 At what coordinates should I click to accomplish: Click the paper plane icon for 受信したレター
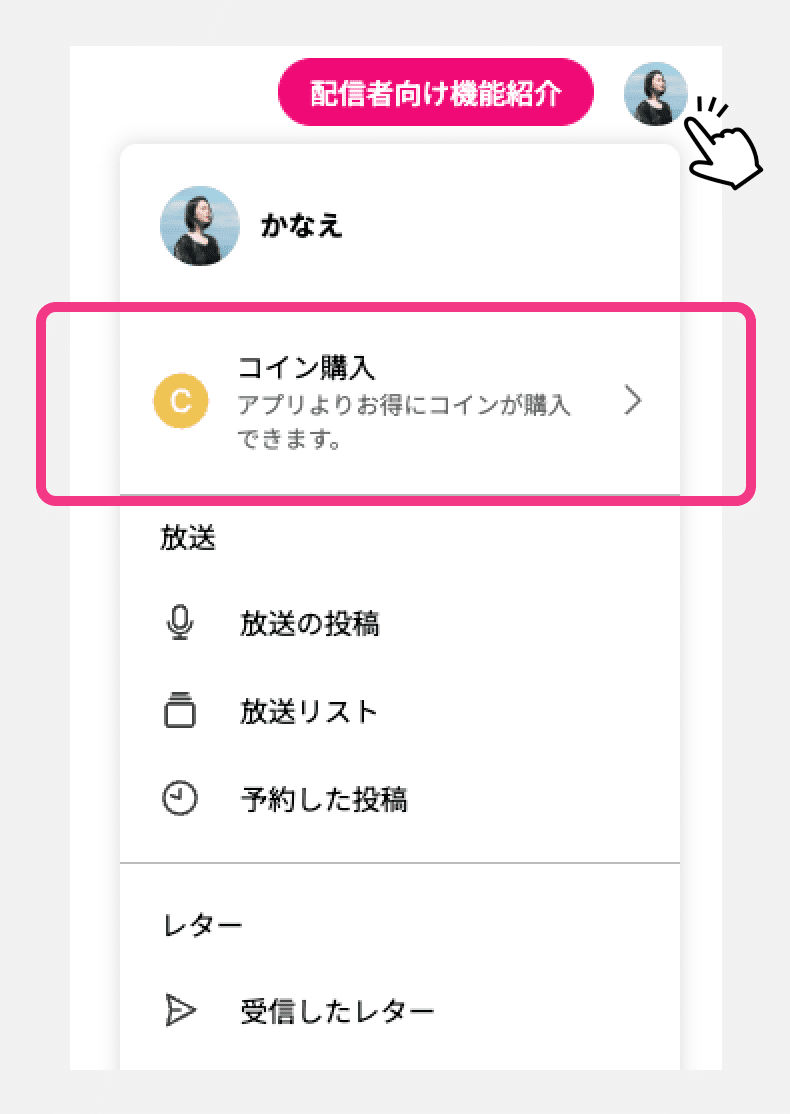(180, 1010)
